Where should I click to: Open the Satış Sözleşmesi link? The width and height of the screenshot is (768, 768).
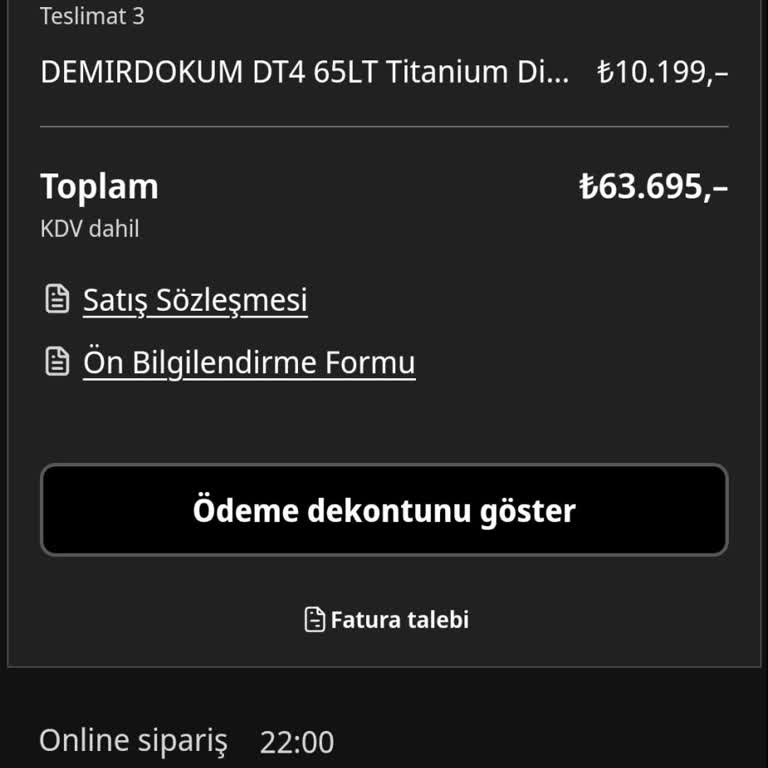tap(195, 300)
